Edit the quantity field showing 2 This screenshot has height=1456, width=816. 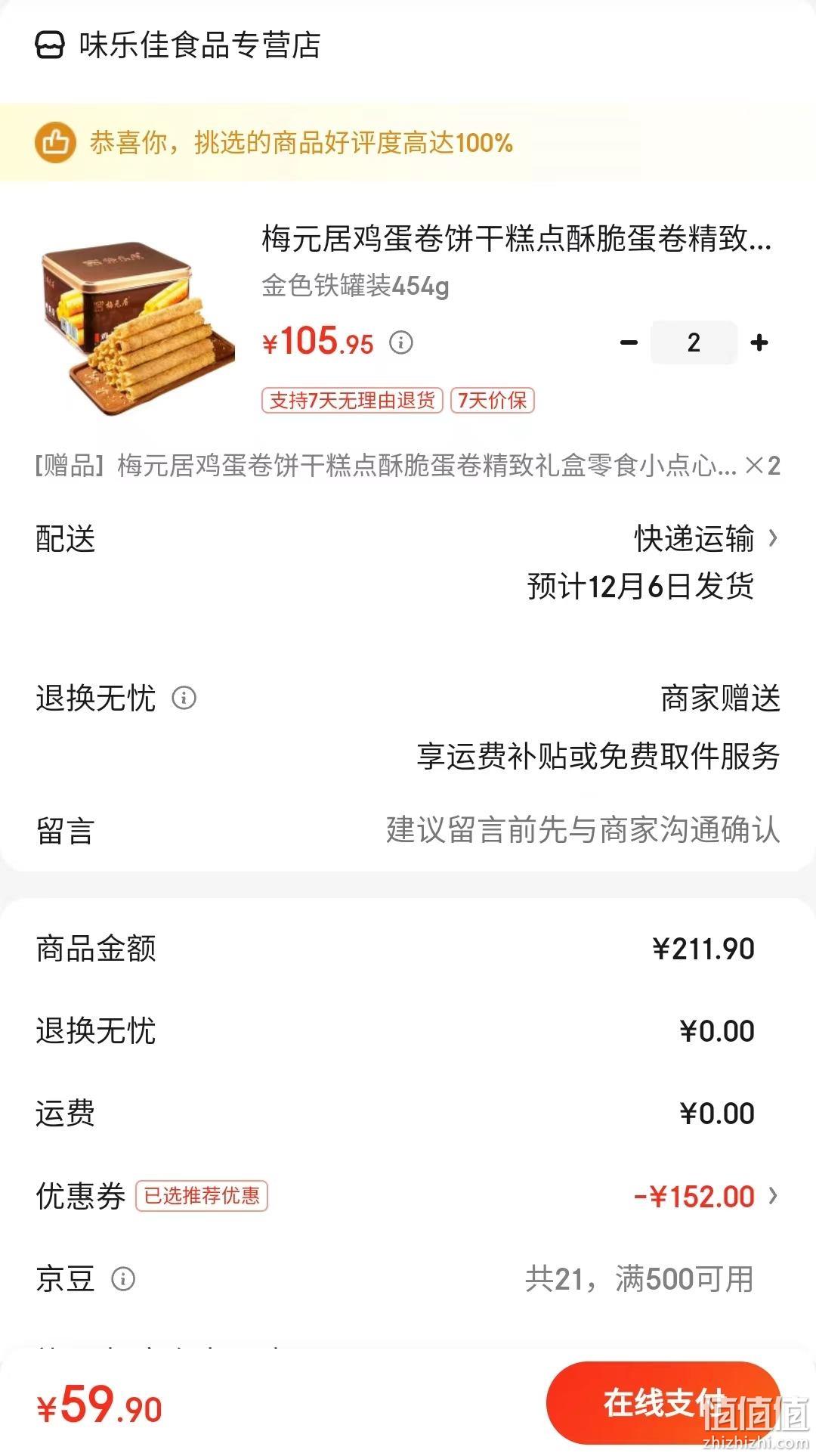pos(694,343)
